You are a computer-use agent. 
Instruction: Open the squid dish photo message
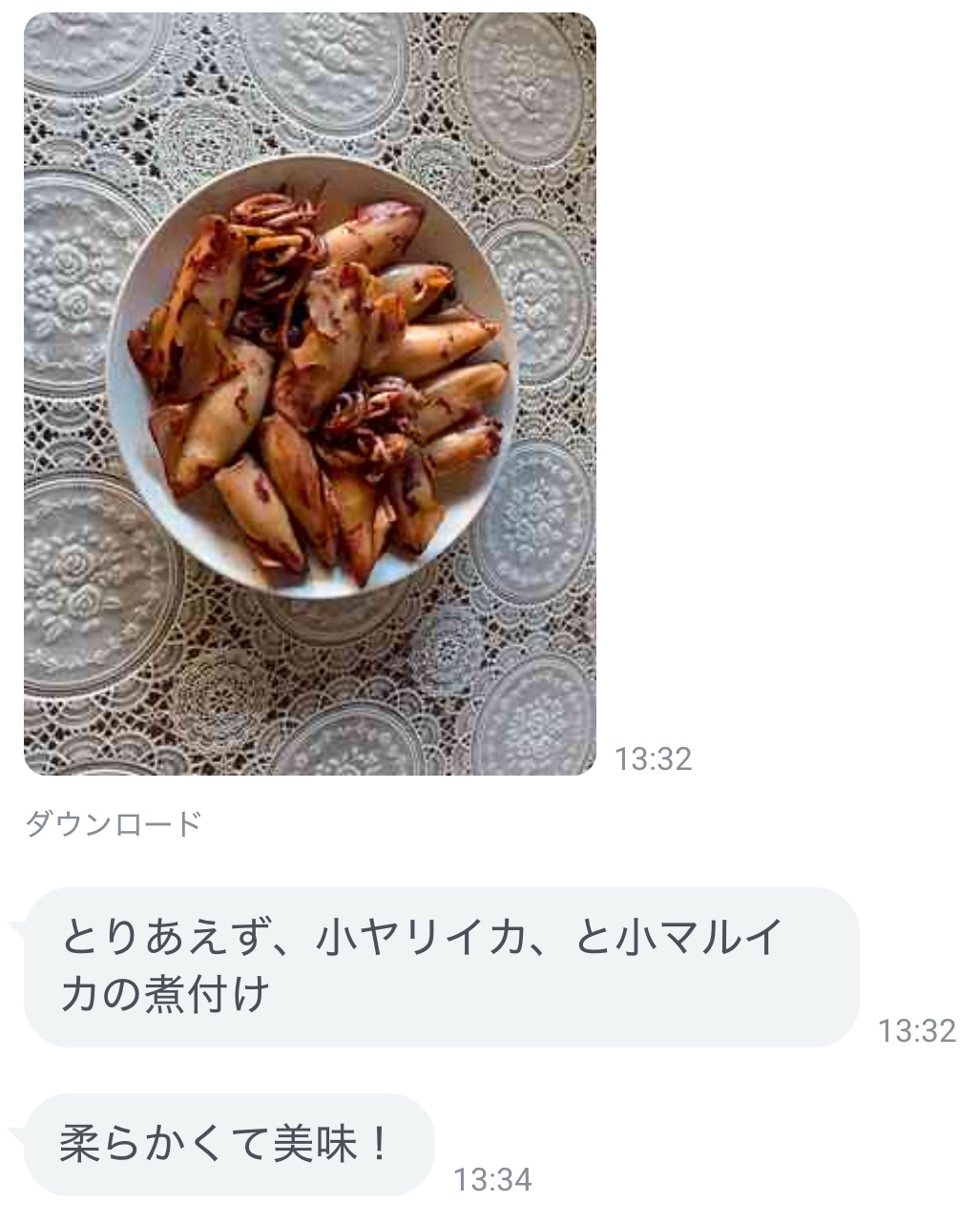310,393
